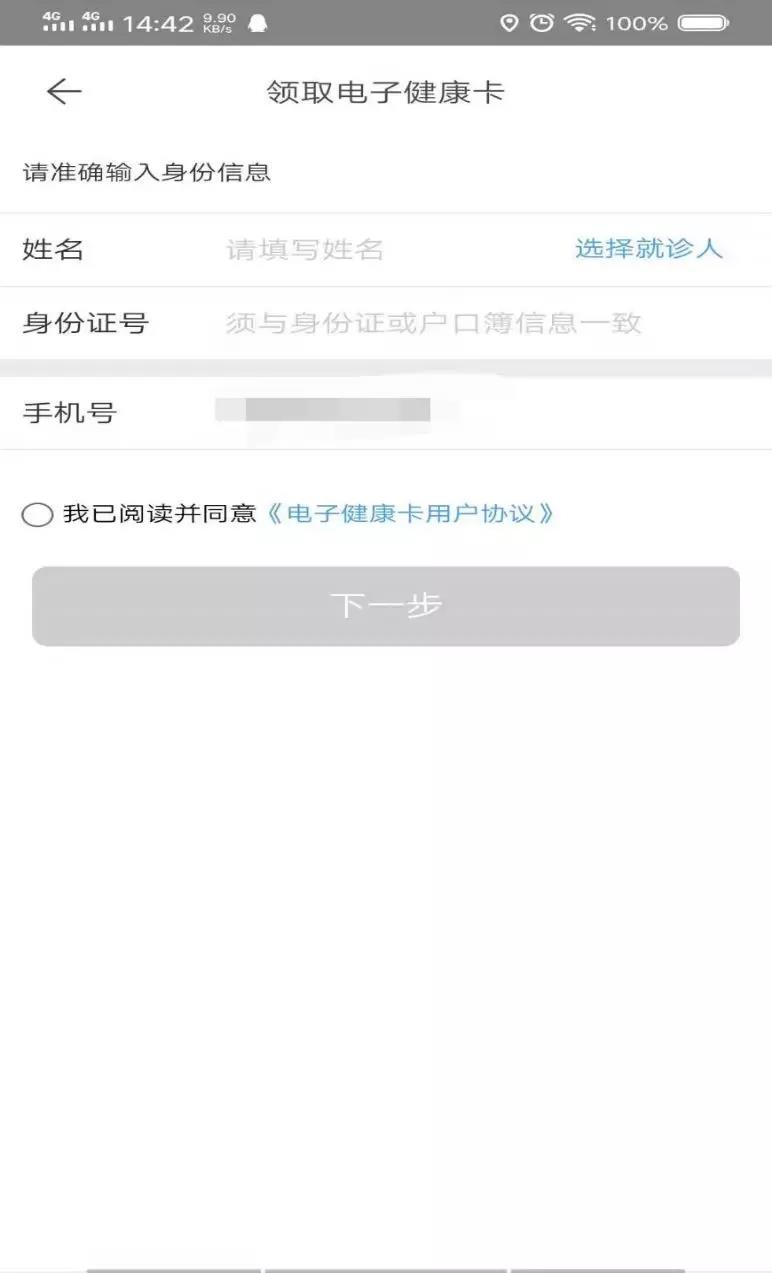The image size is (772, 1273).
Task: Check the 我已阅读并同意 agreement circle
Action: click(x=37, y=515)
